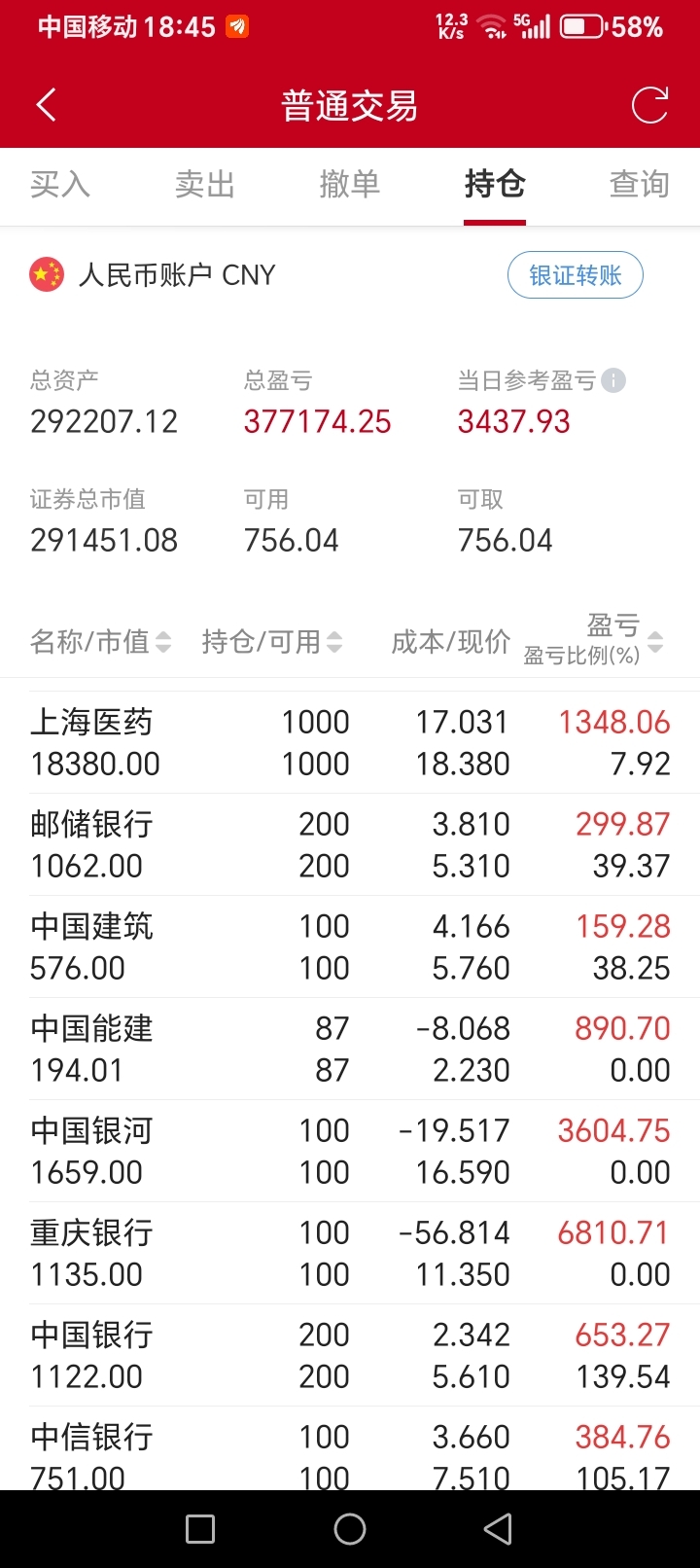
Task: Select the 持仓 tab
Action: point(495,184)
